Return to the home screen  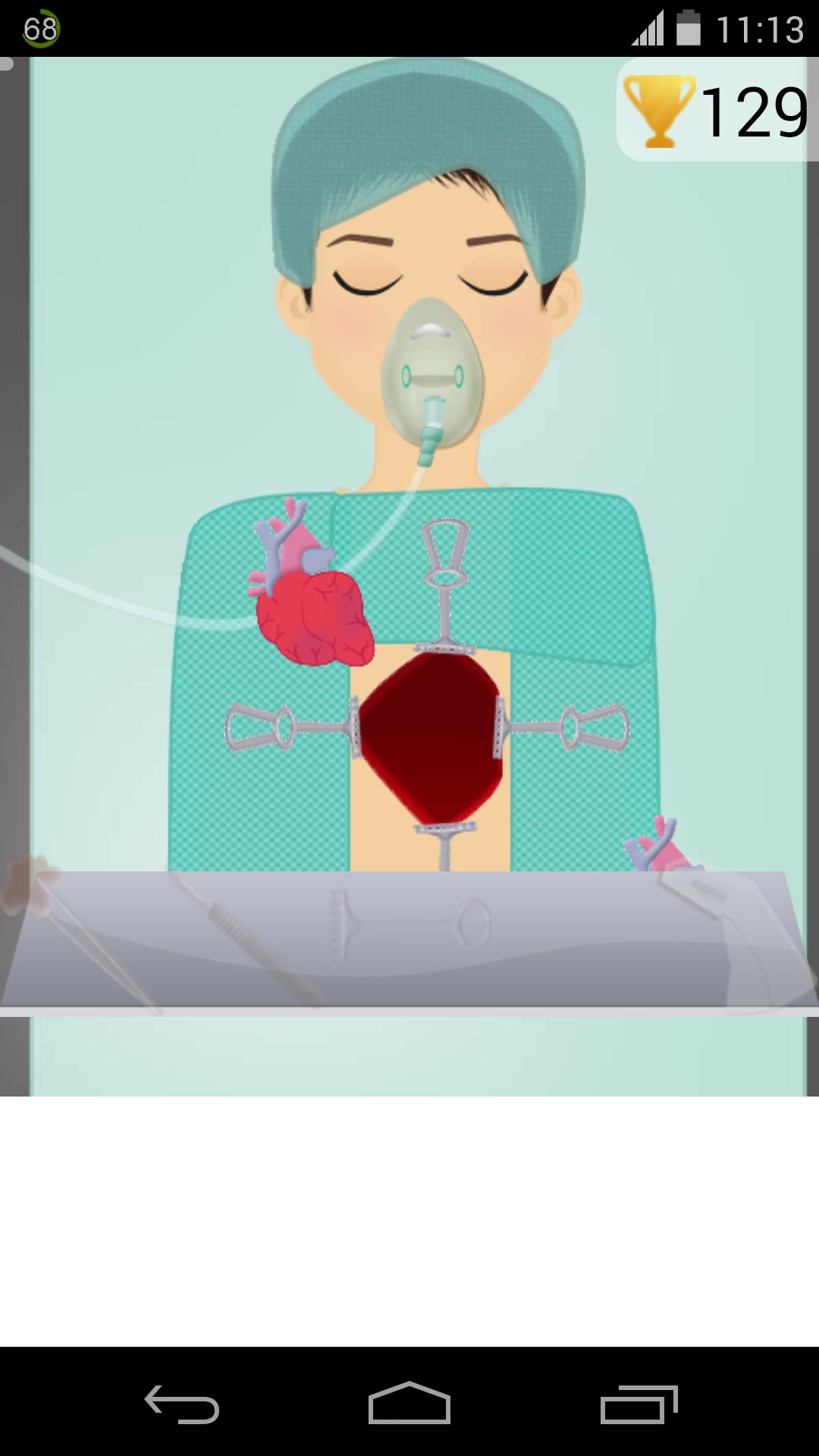coord(409,1404)
